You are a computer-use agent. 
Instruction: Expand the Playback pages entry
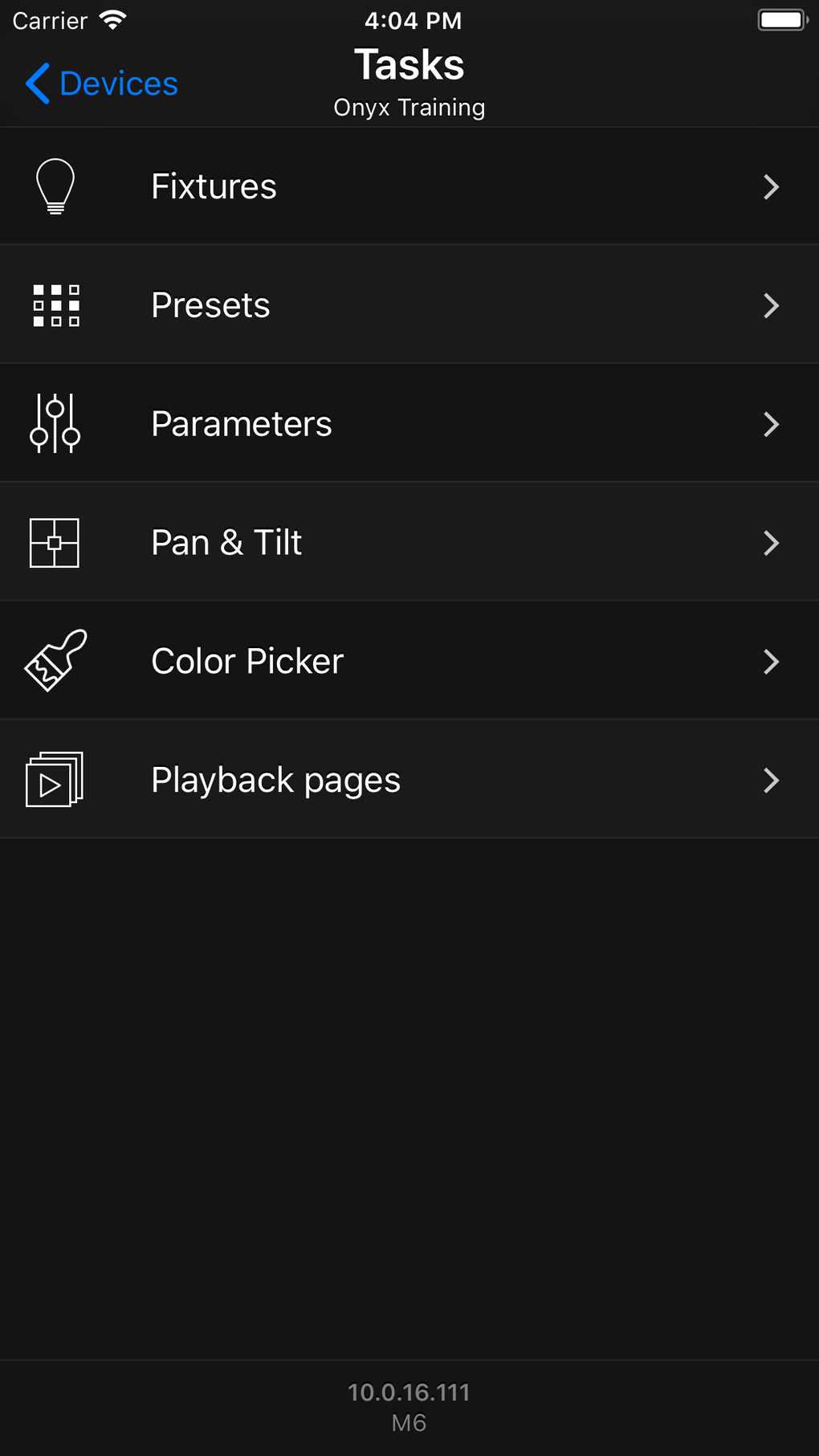pos(772,780)
